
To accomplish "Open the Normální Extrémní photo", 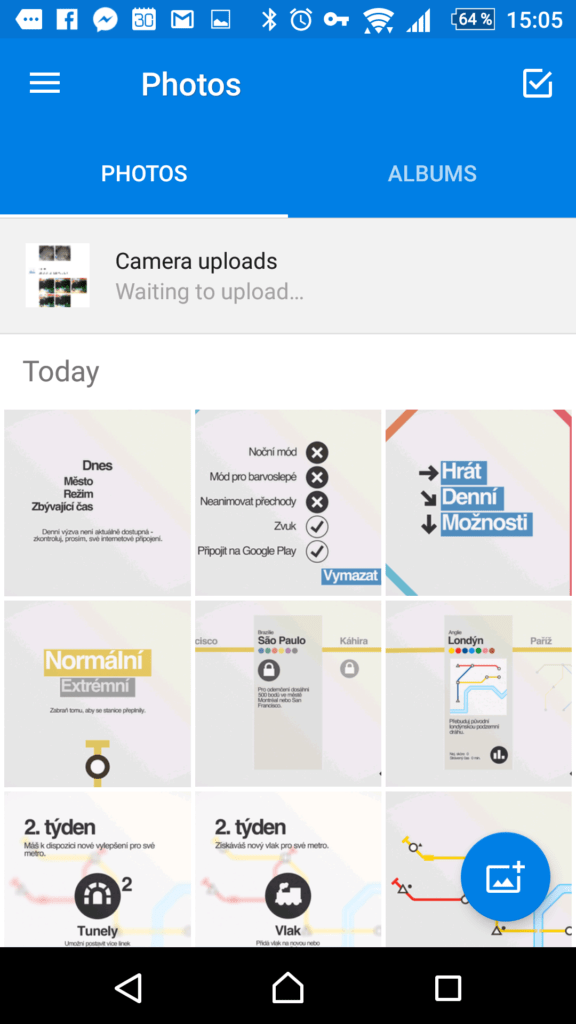I will coord(97,694).
